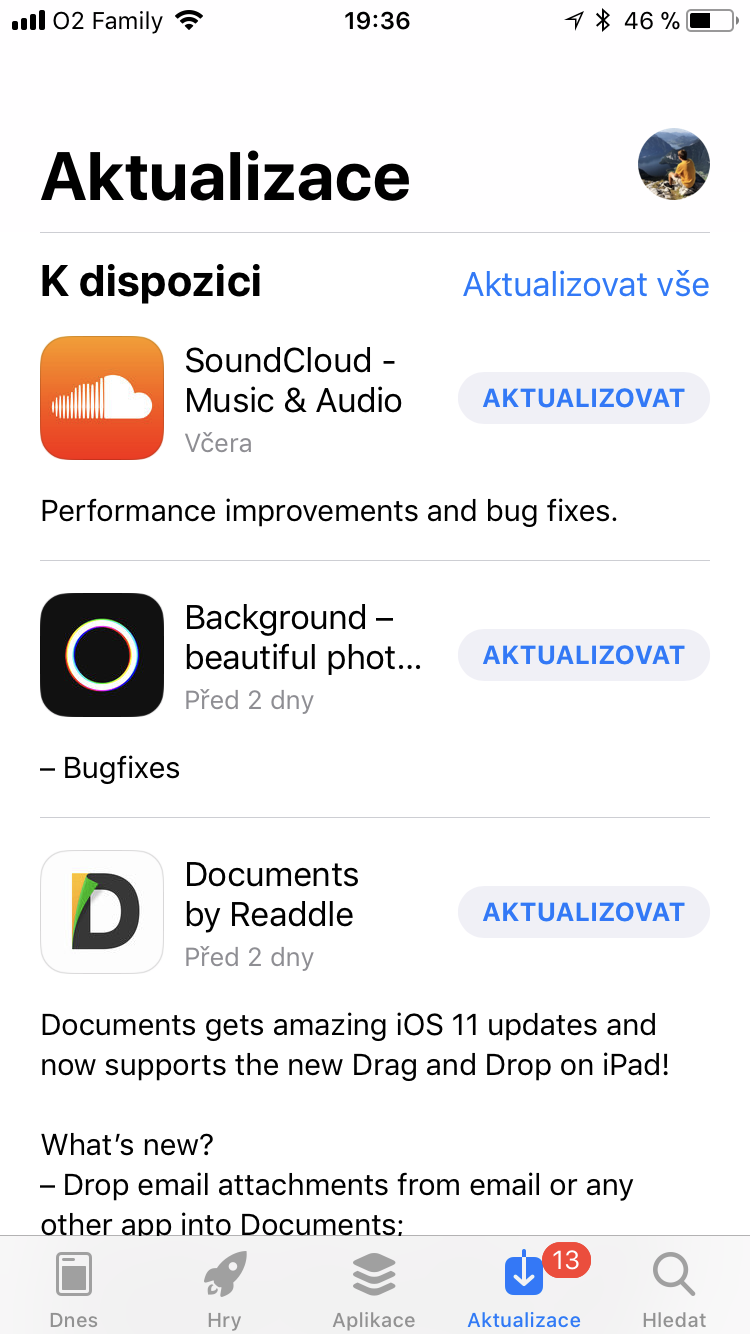The height and width of the screenshot is (1334, 750).
Task: Open the Background app page
Action: pos(102,655)
